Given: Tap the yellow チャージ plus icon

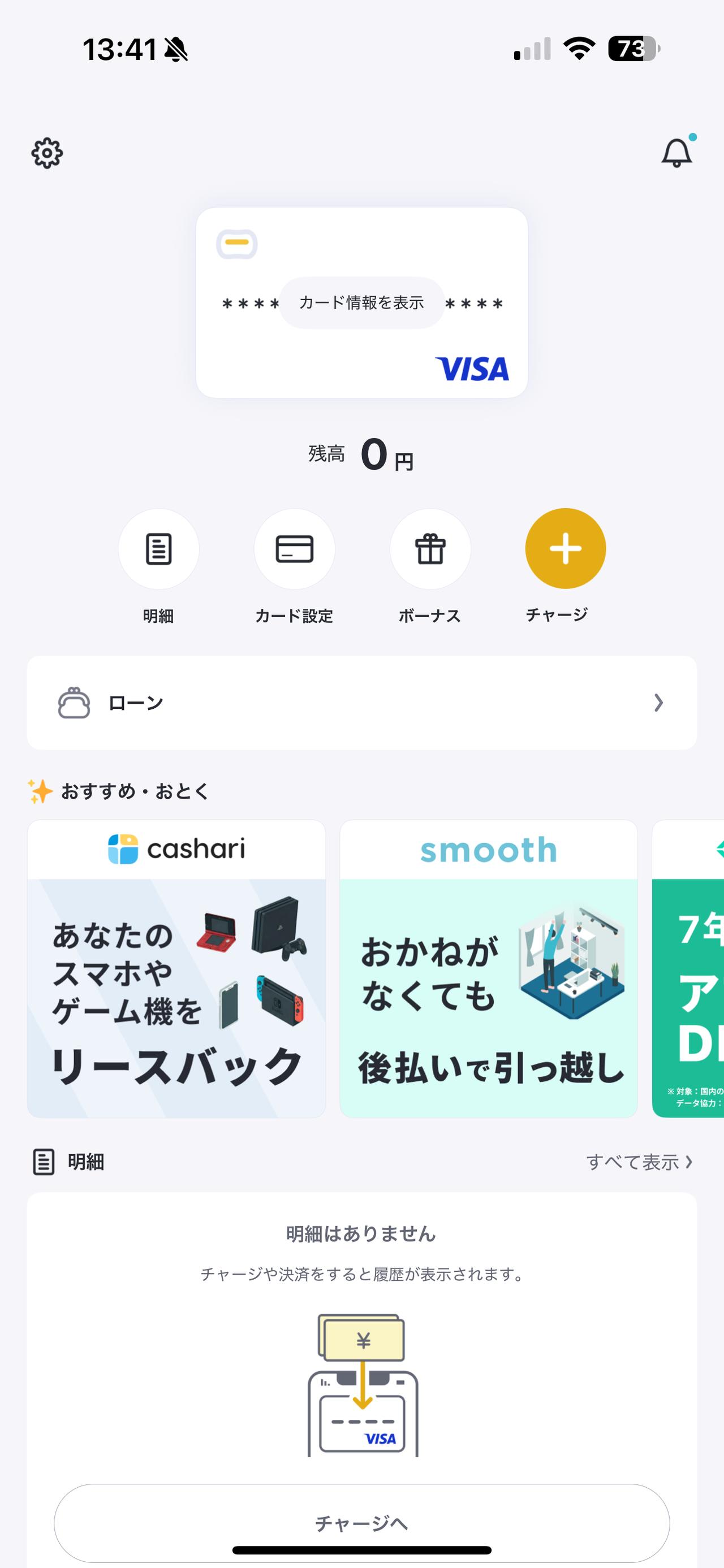Looking at the screenshot, I should [x=565, y=548].
